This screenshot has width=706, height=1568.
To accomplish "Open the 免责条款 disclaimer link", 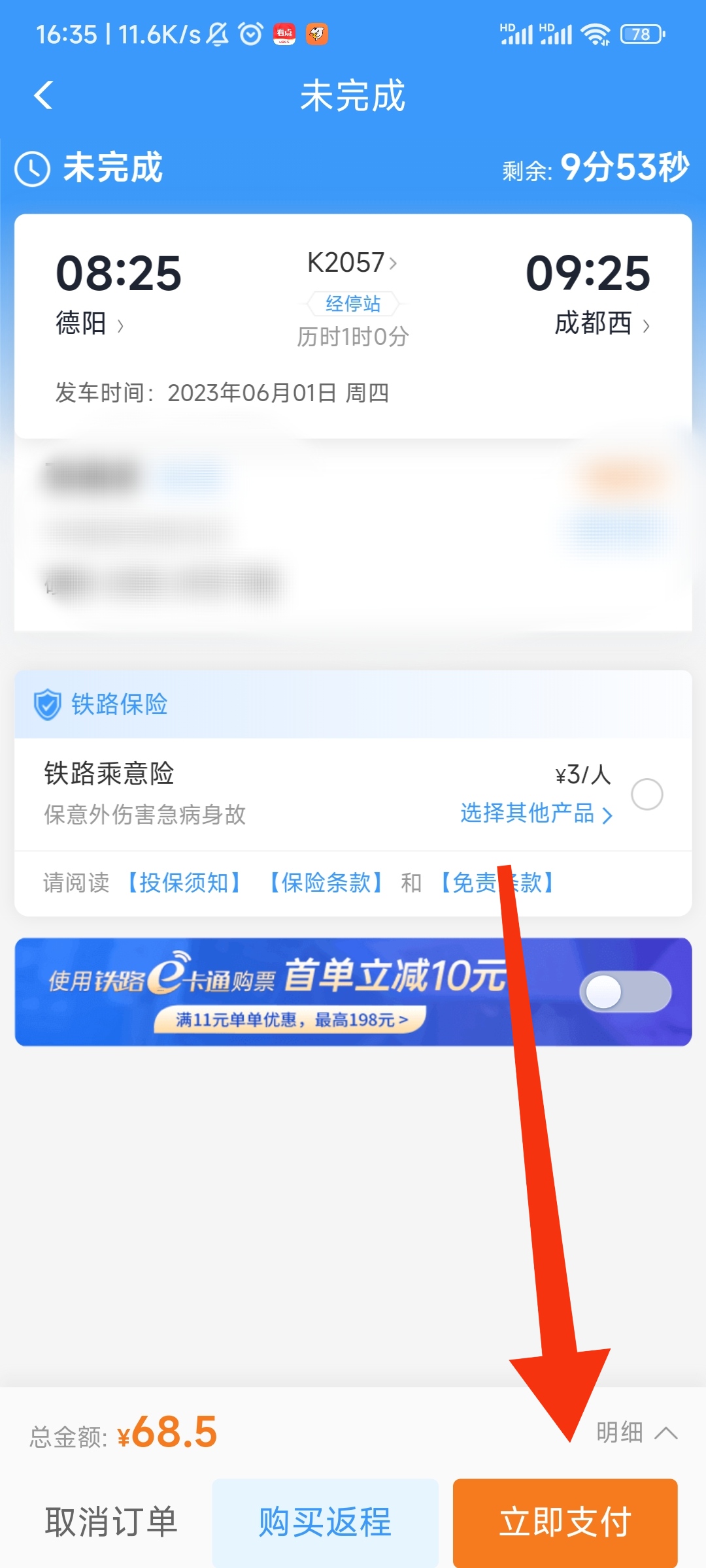I will (497, 883).
